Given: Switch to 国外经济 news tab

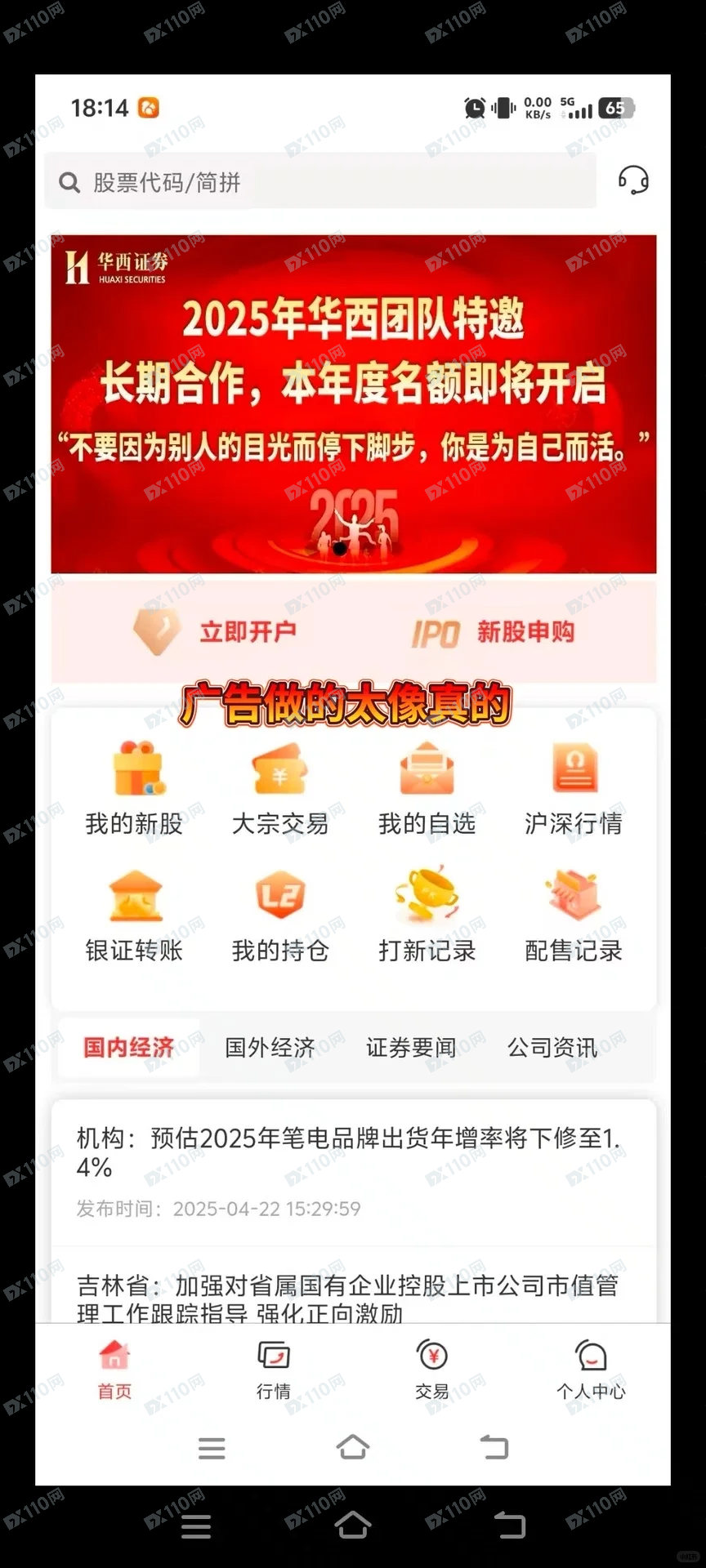Looking at the screenshot, I should 270,1048.
